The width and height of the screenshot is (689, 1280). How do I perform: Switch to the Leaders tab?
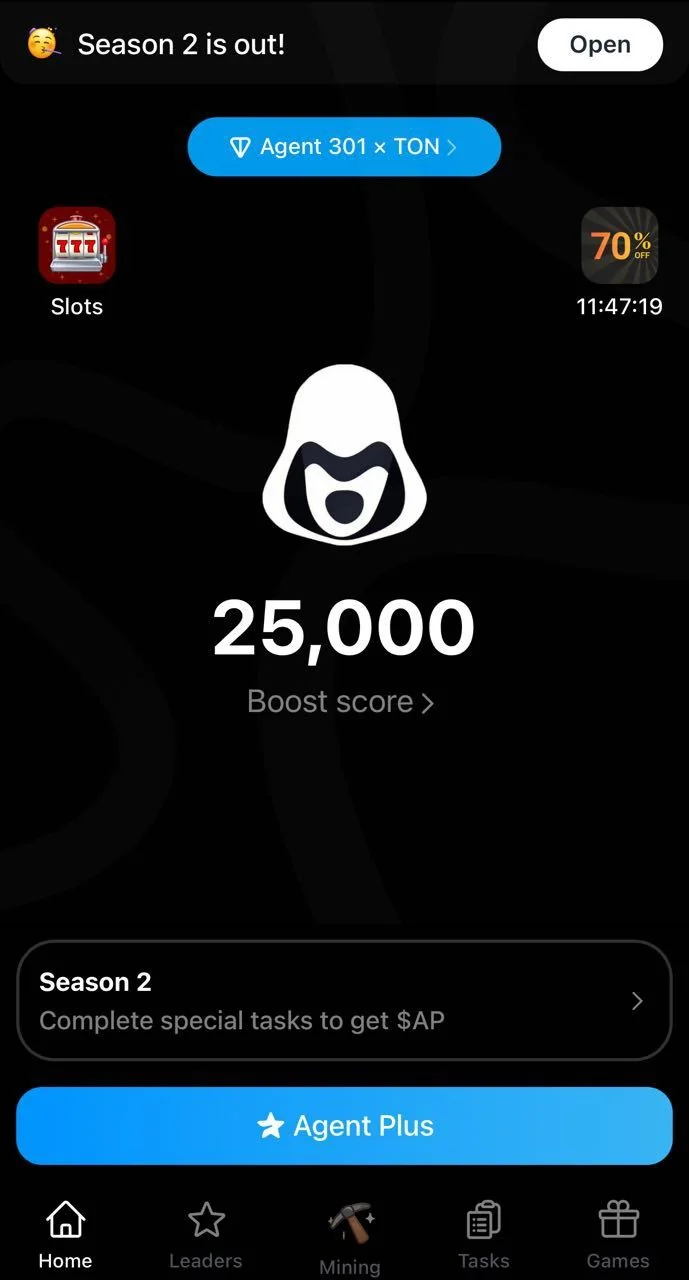point(206,1236)
